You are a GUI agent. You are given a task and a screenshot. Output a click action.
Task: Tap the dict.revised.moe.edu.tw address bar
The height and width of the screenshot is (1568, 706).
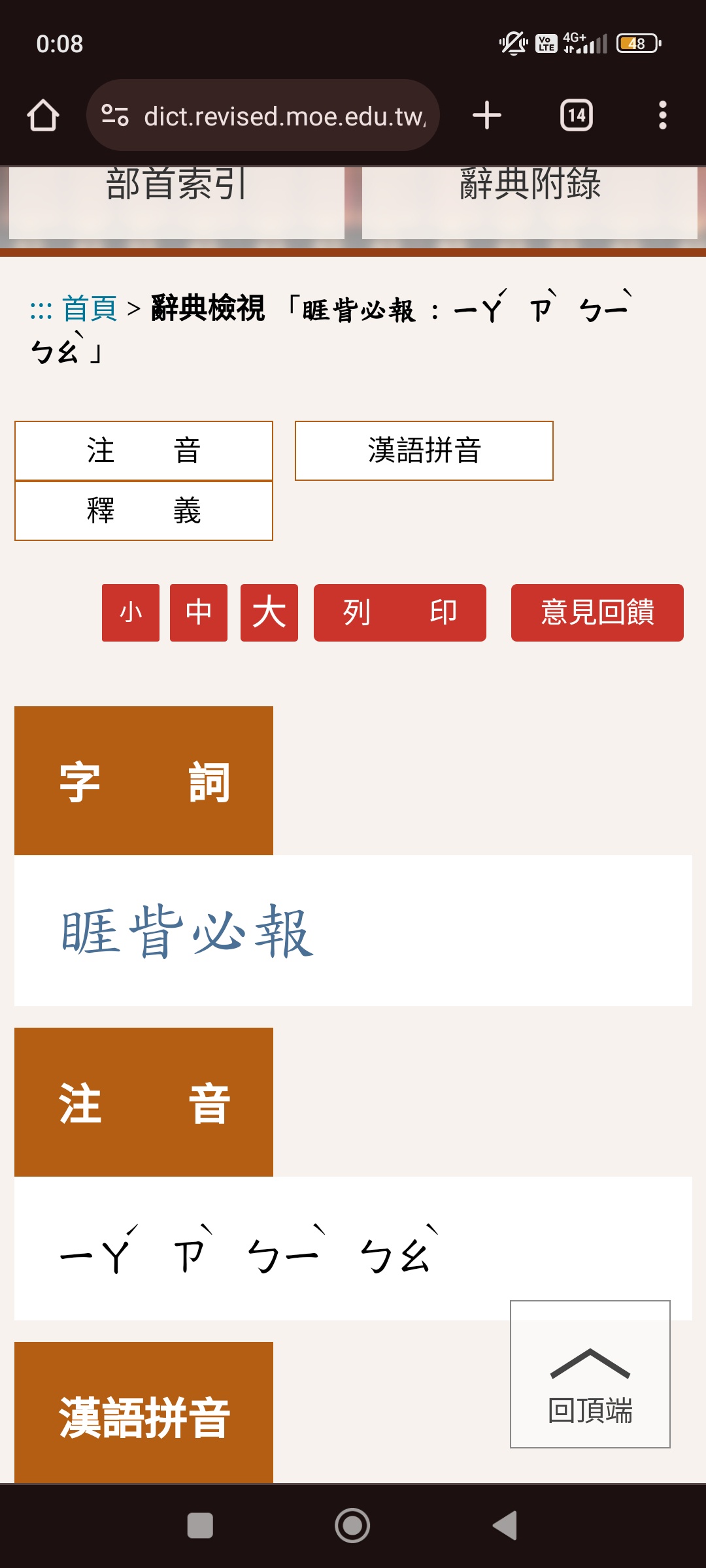coord(263,116)
